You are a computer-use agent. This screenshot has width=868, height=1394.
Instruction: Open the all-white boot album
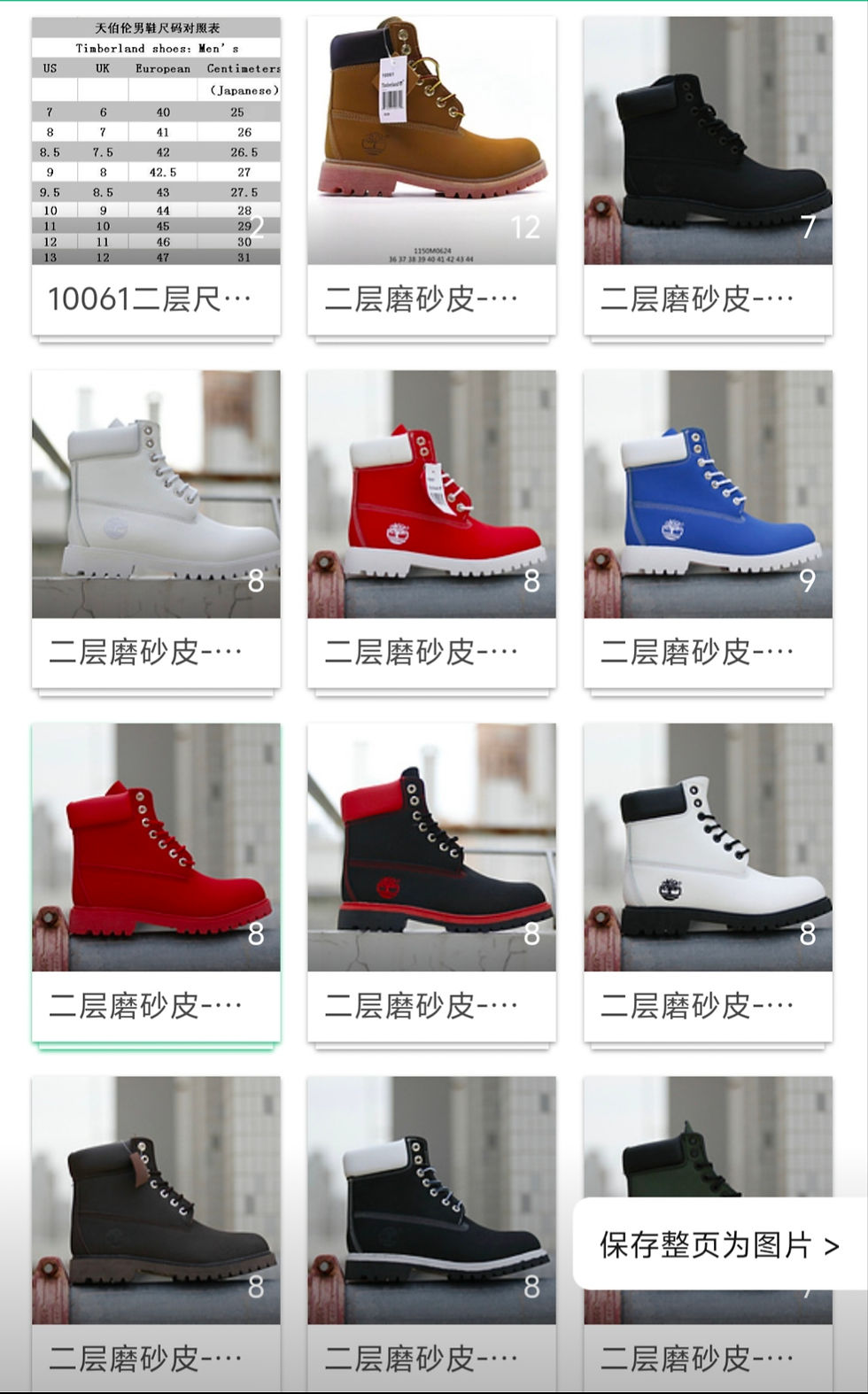[156, 494]
